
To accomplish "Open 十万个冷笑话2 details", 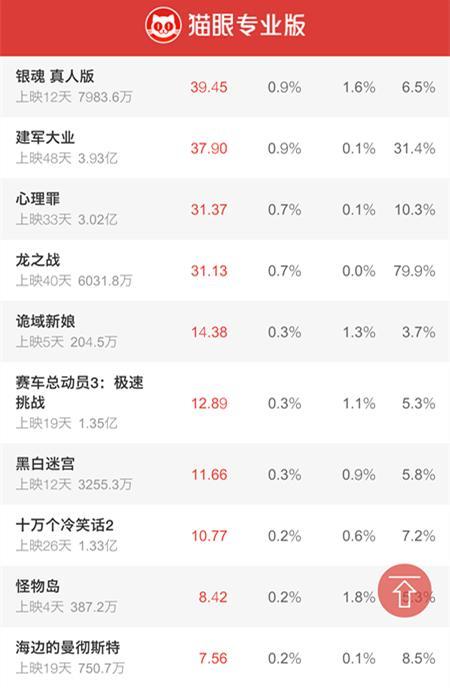I will pyautogui.click(x=225, y=535).
